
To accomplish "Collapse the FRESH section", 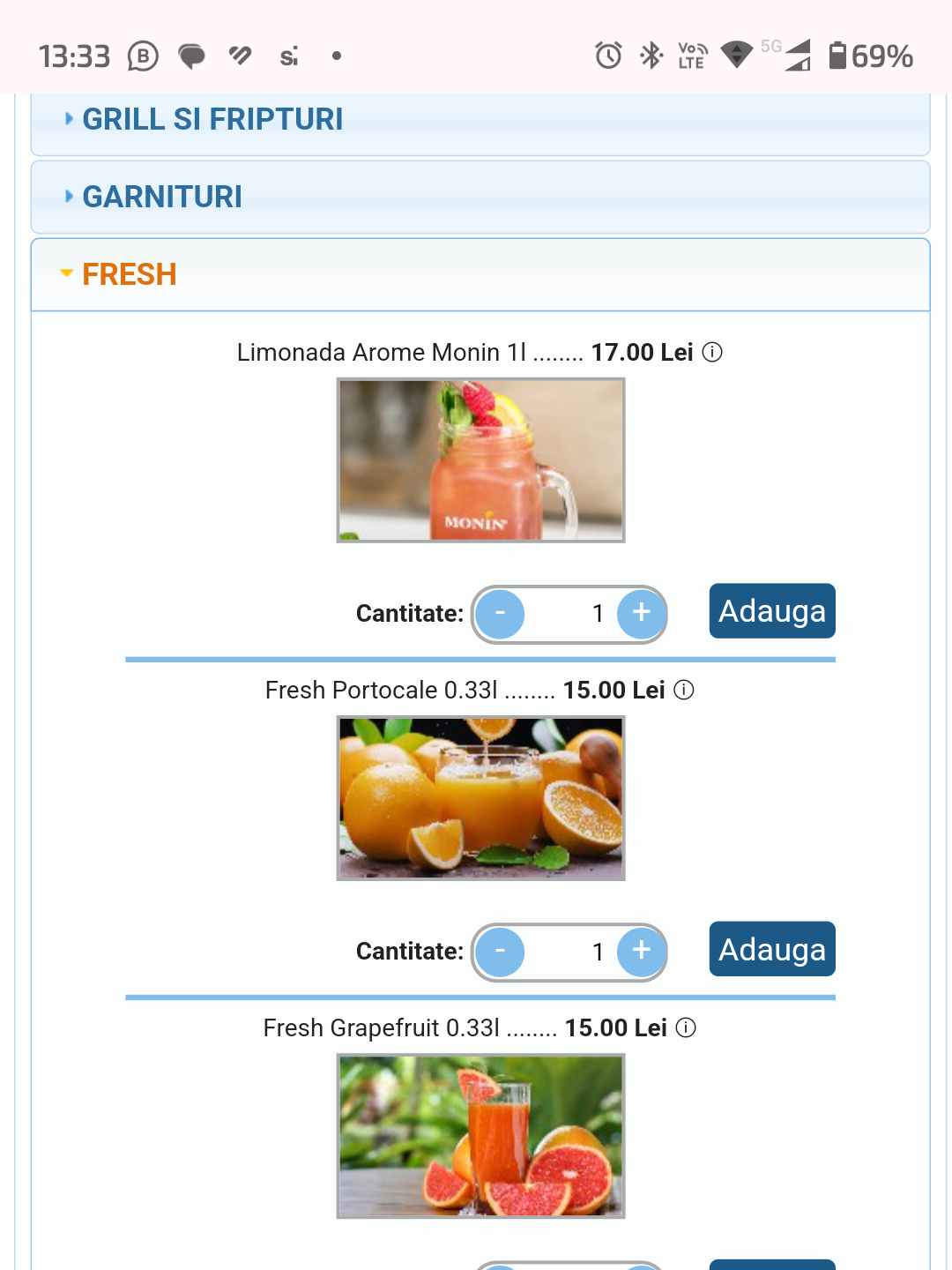I will (x=129, y=274).
